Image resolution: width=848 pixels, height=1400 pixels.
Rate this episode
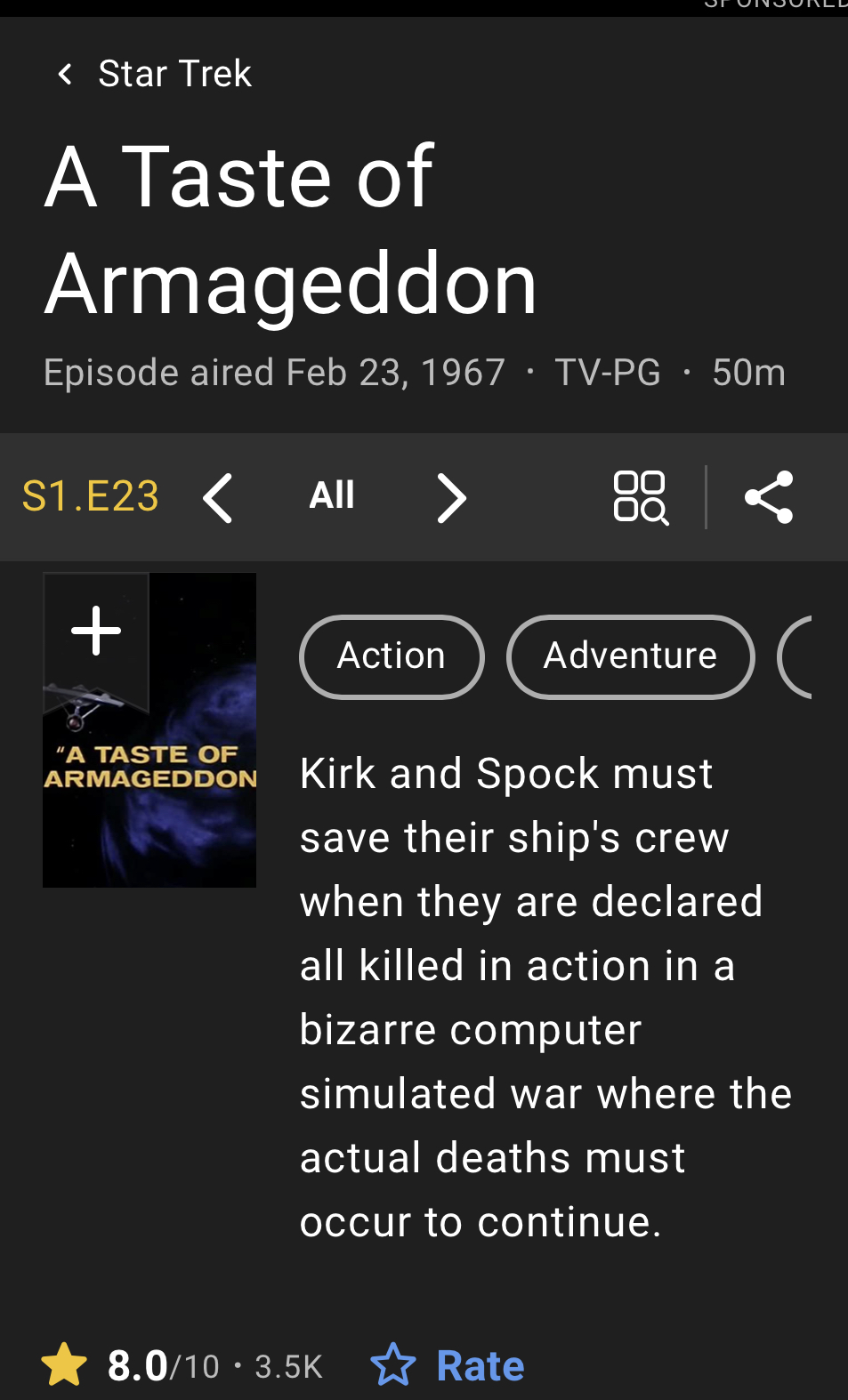point(448,1365)
